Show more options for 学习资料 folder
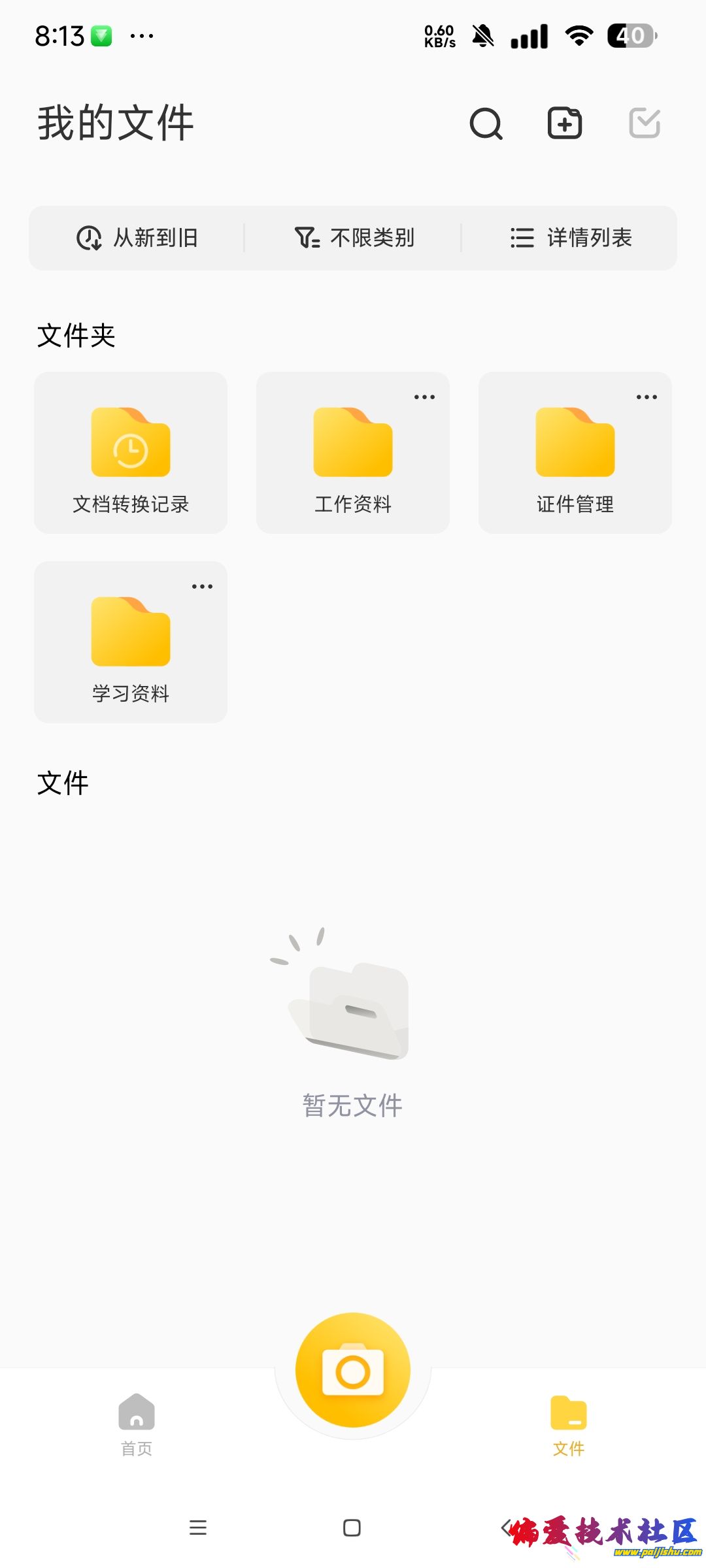 coord(202,587)
